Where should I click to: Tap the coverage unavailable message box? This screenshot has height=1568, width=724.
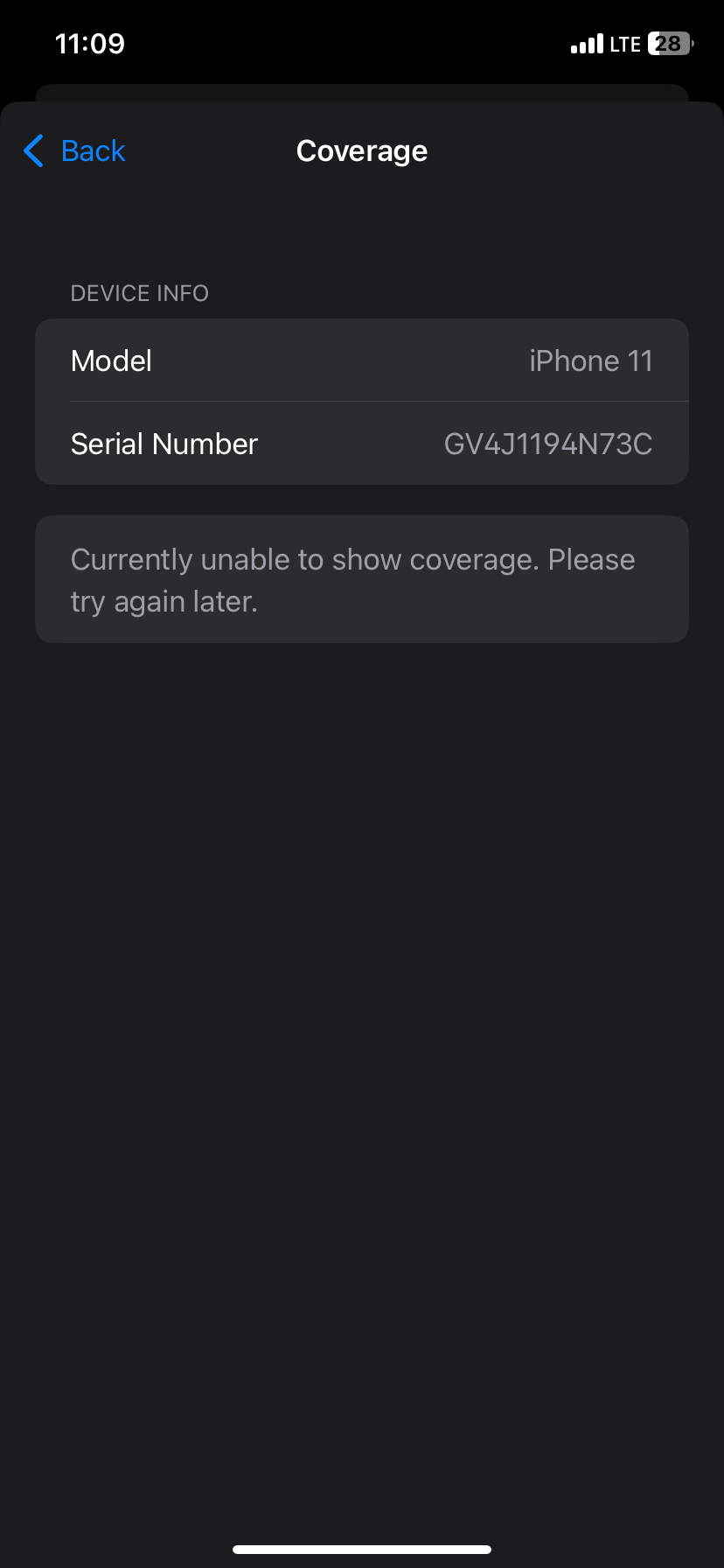tap(361, 578)
